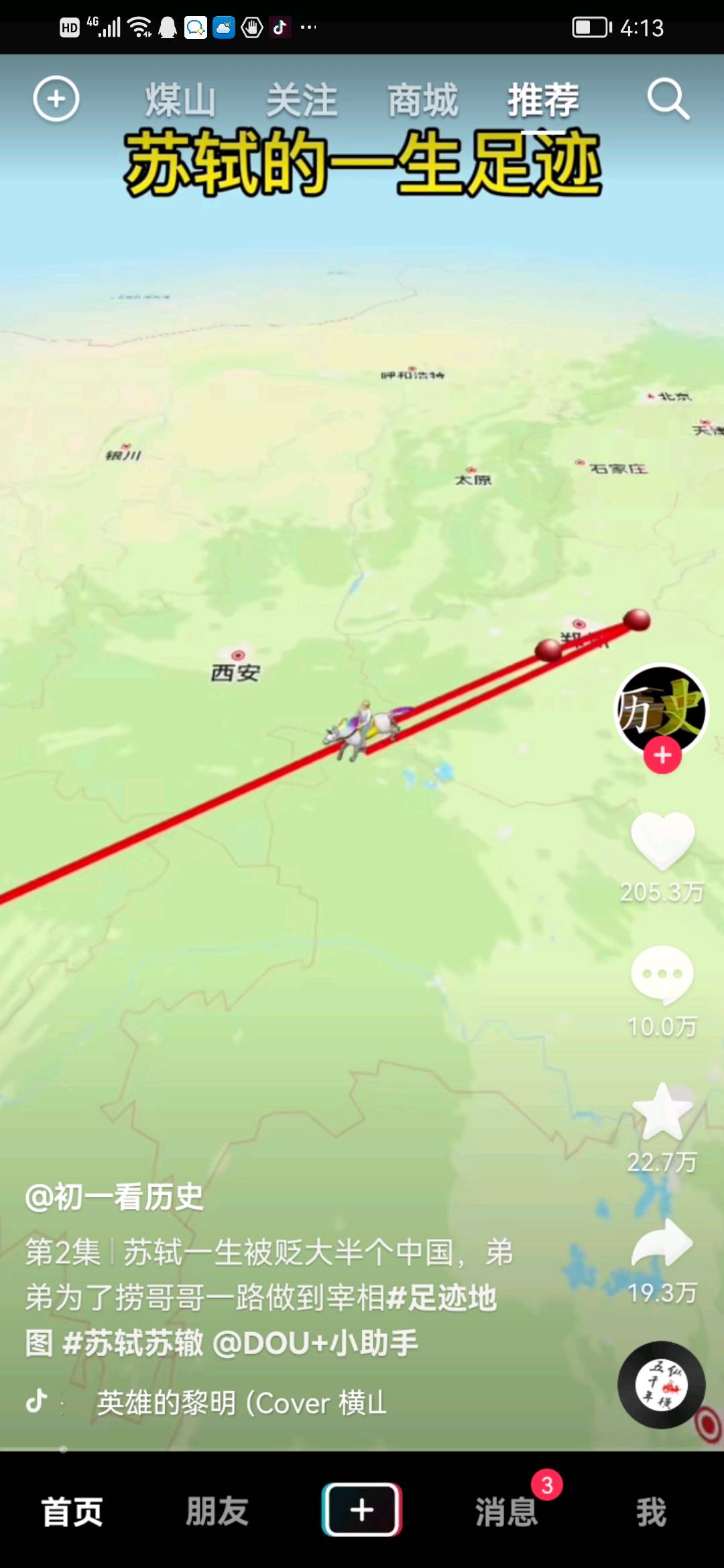Open @初一看历史 username link

(114, 1197)
